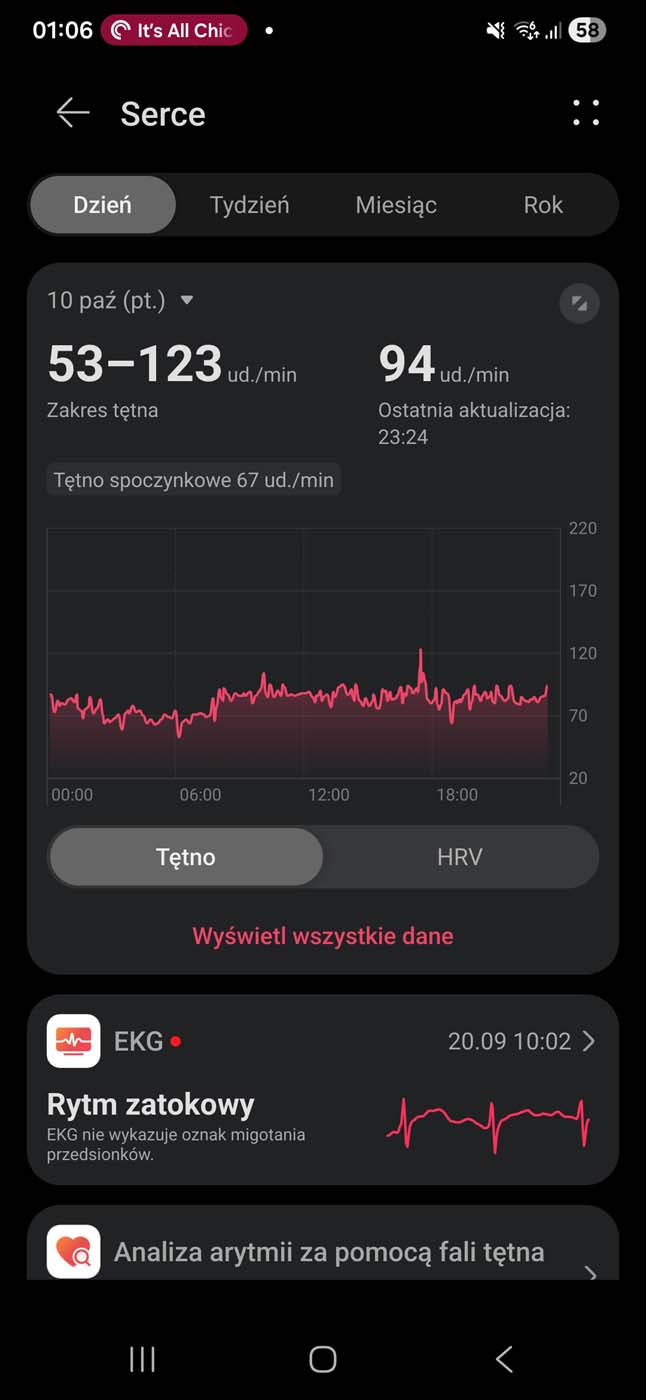646x1400 pixels.
Task: Tap Wyświetl wszystkie dane
Action: tap(323, 936)
